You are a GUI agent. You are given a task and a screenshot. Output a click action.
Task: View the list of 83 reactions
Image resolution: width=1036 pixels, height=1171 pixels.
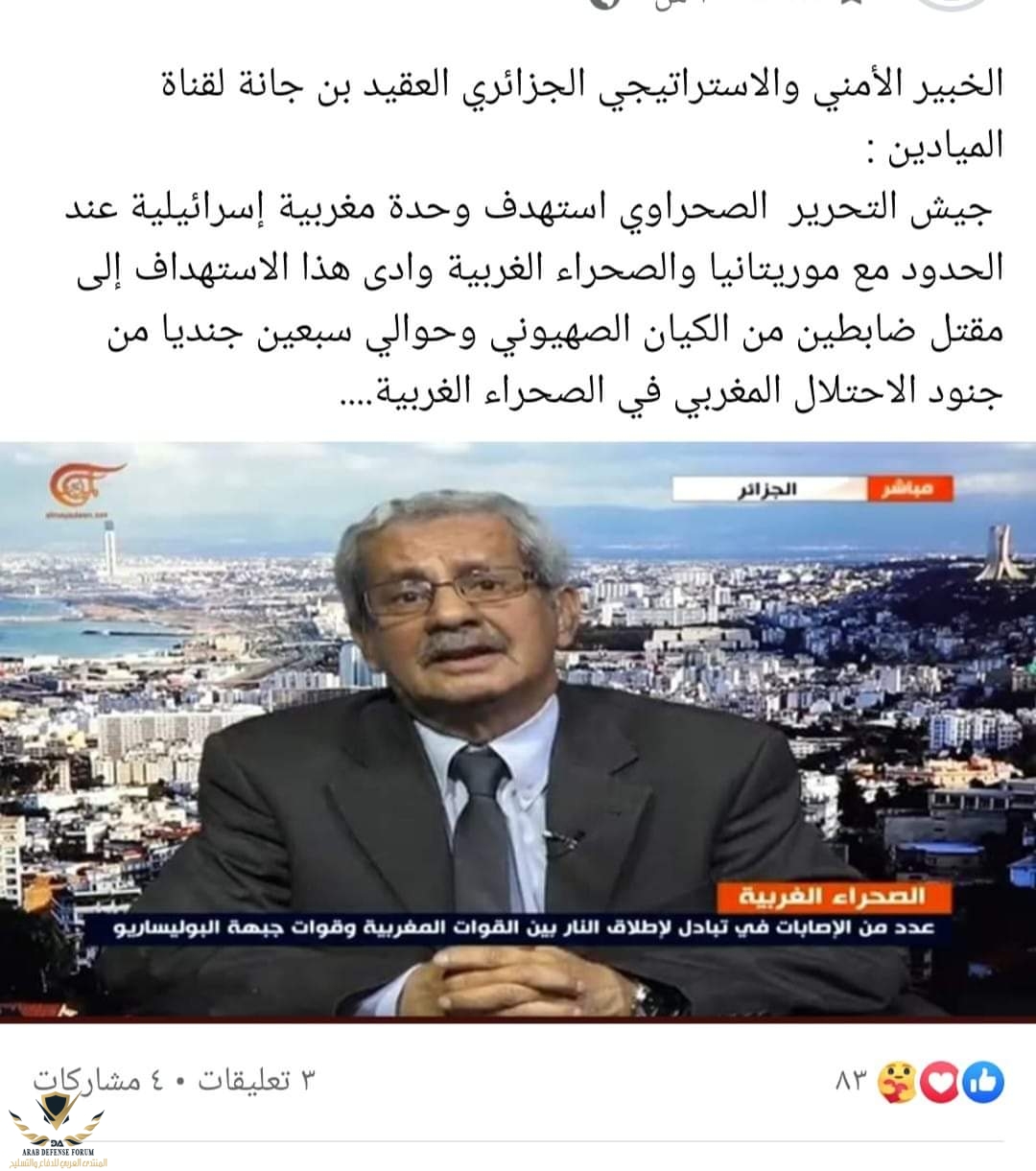pyautogui.click(x=920, y=1083)
